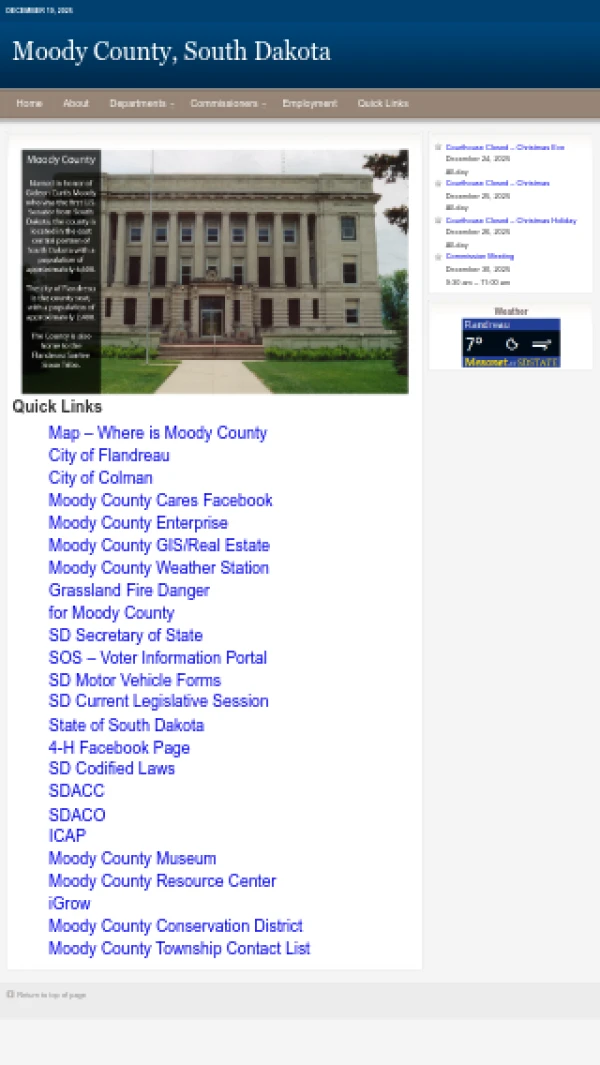This screenshot has height=1065, width=600.
Task: Open Courthouse Closed – Christmas Eve event
Action: click(x=504, y=147)
